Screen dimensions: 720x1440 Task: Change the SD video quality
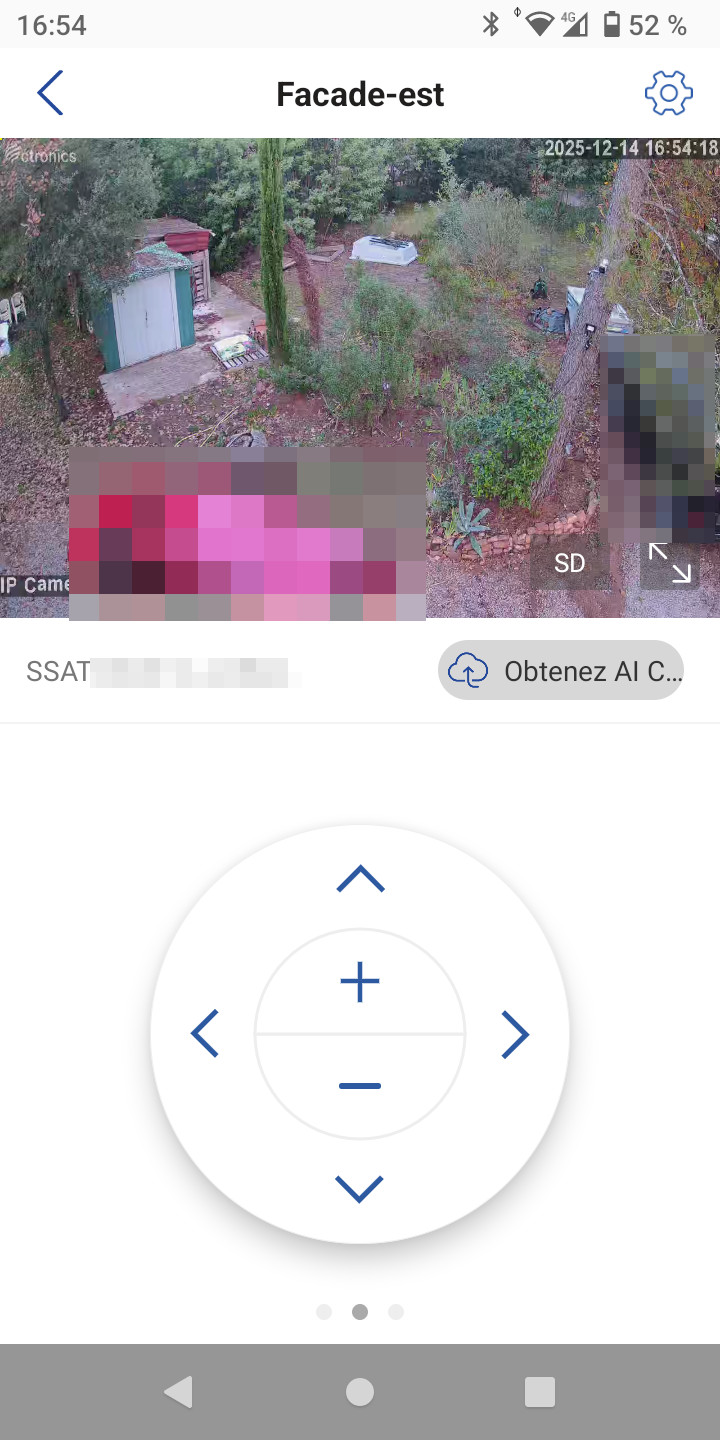(570, 563)
